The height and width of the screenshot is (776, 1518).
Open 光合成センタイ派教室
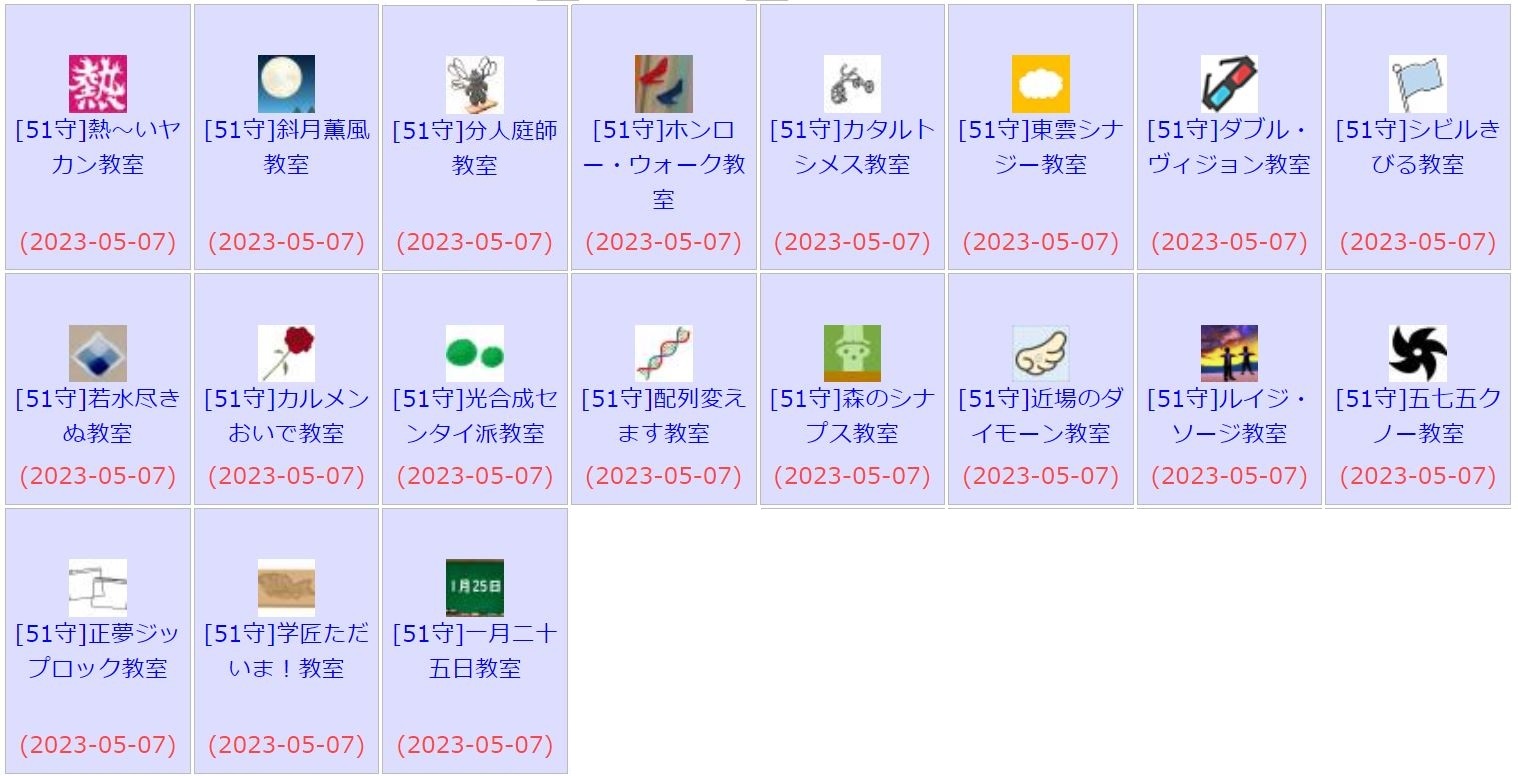[475, 416]
